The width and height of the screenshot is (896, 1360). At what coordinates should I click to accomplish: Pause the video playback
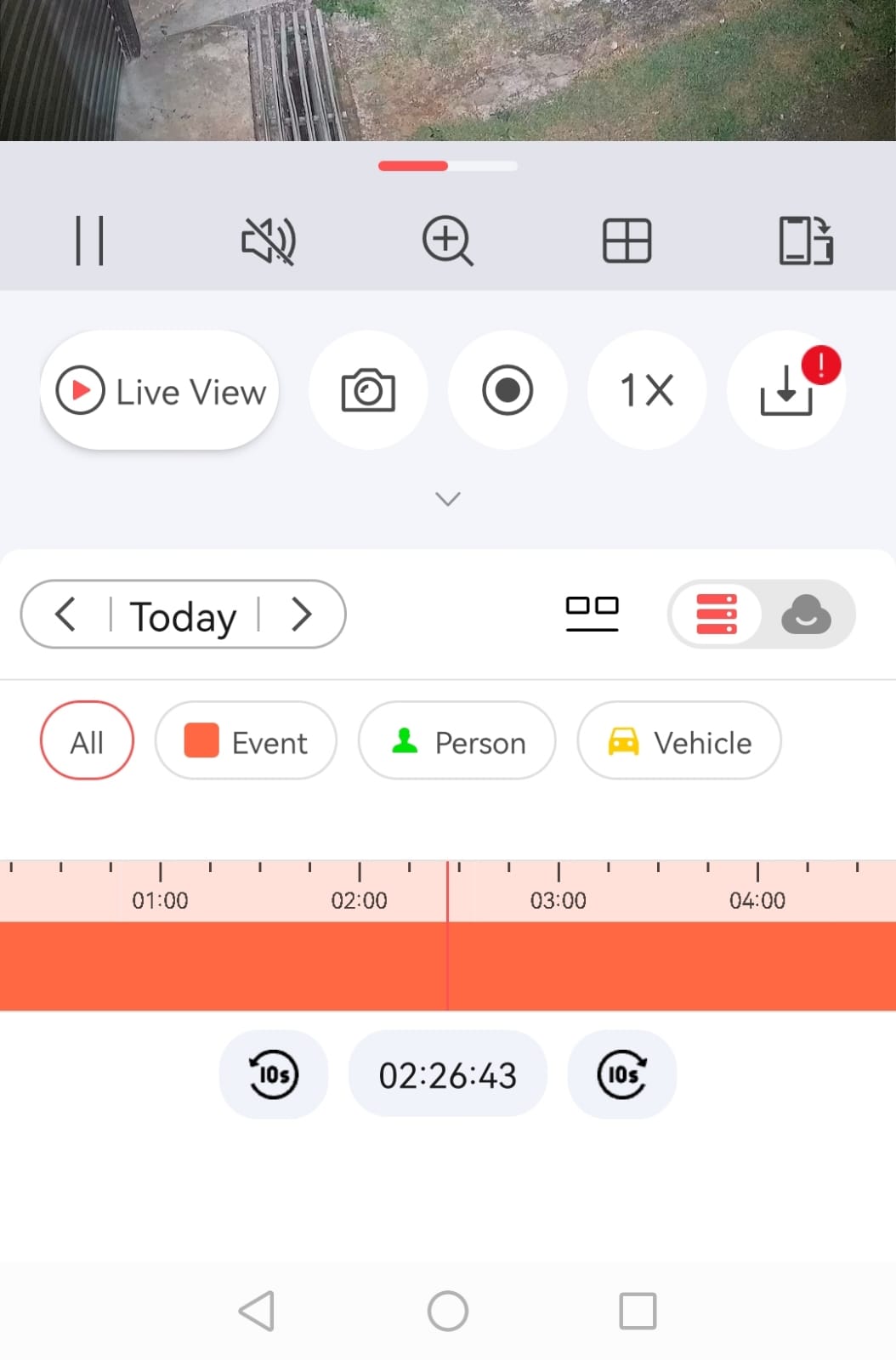pos(89,241)
